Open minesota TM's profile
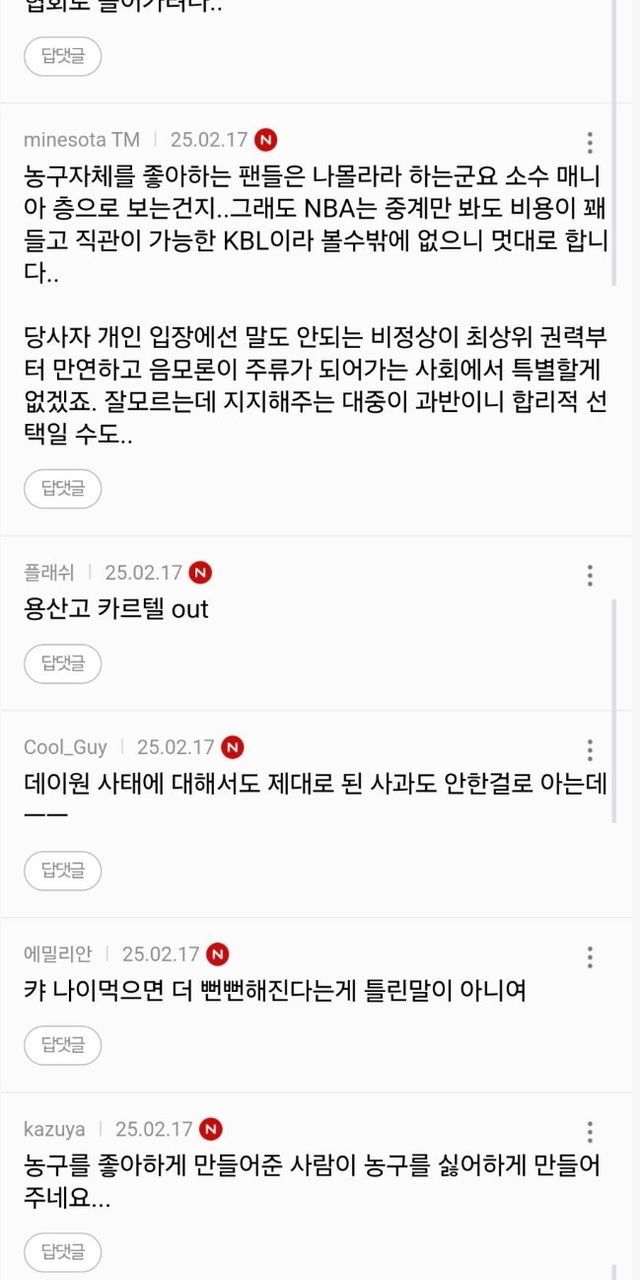 tap(82, 140)
